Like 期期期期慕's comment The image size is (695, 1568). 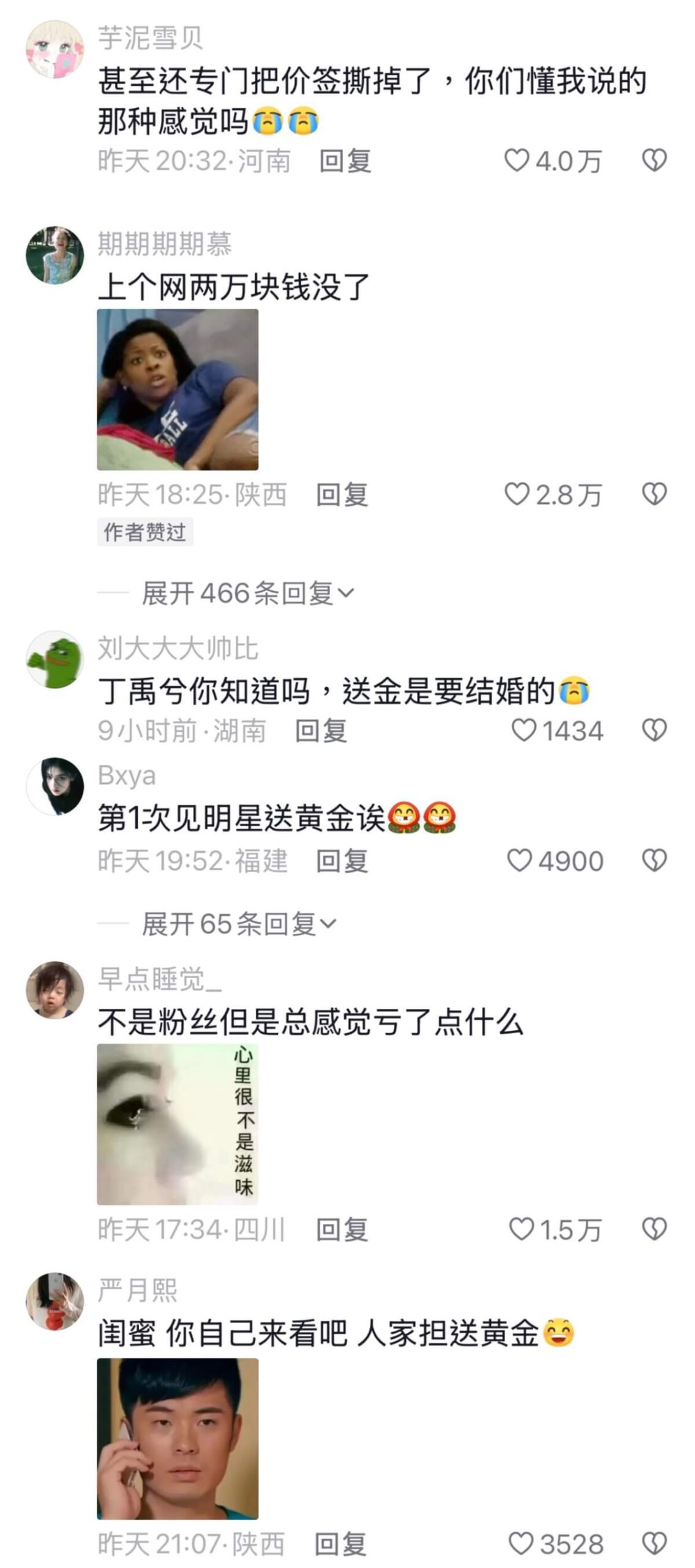click(x=516, y=494)
